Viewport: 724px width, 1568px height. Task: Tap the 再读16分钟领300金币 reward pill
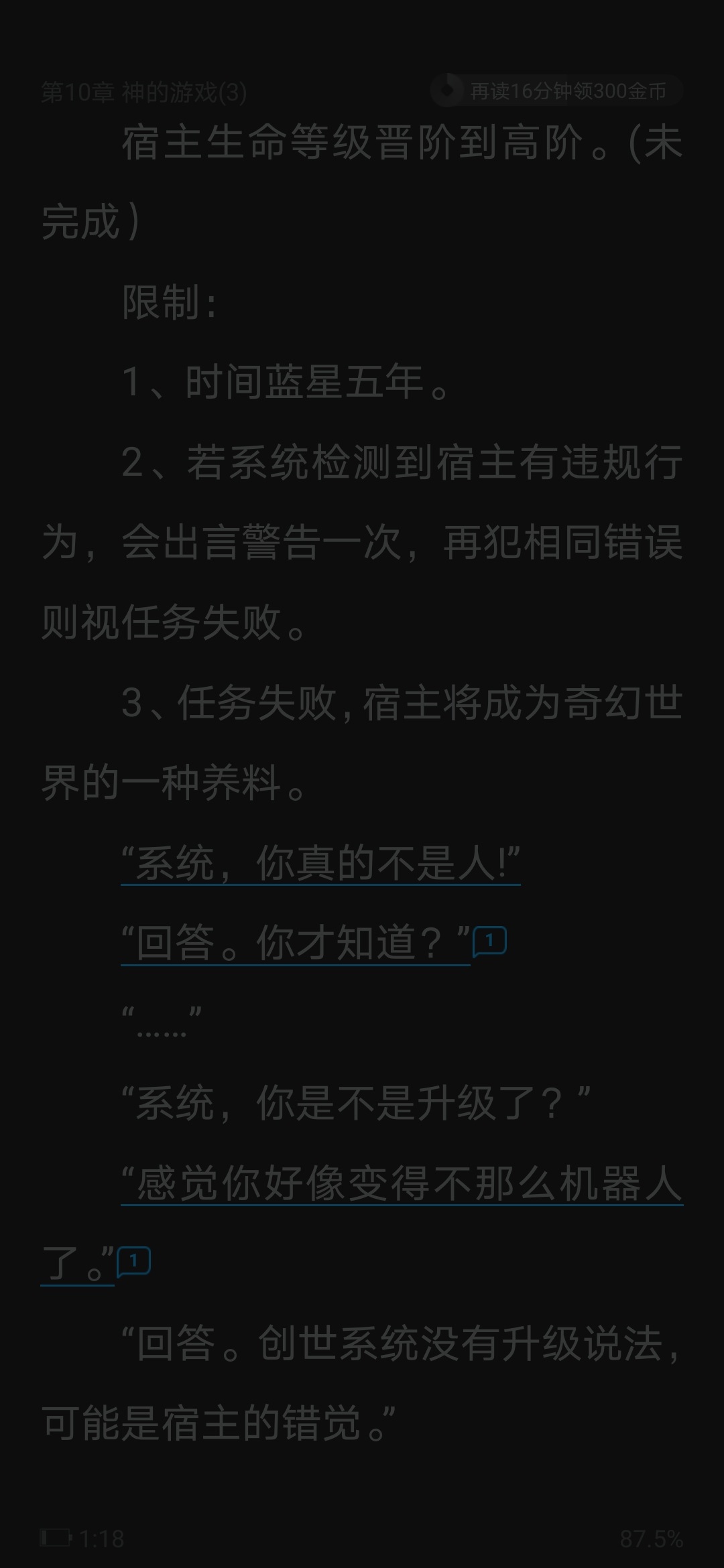pos(556,91)
